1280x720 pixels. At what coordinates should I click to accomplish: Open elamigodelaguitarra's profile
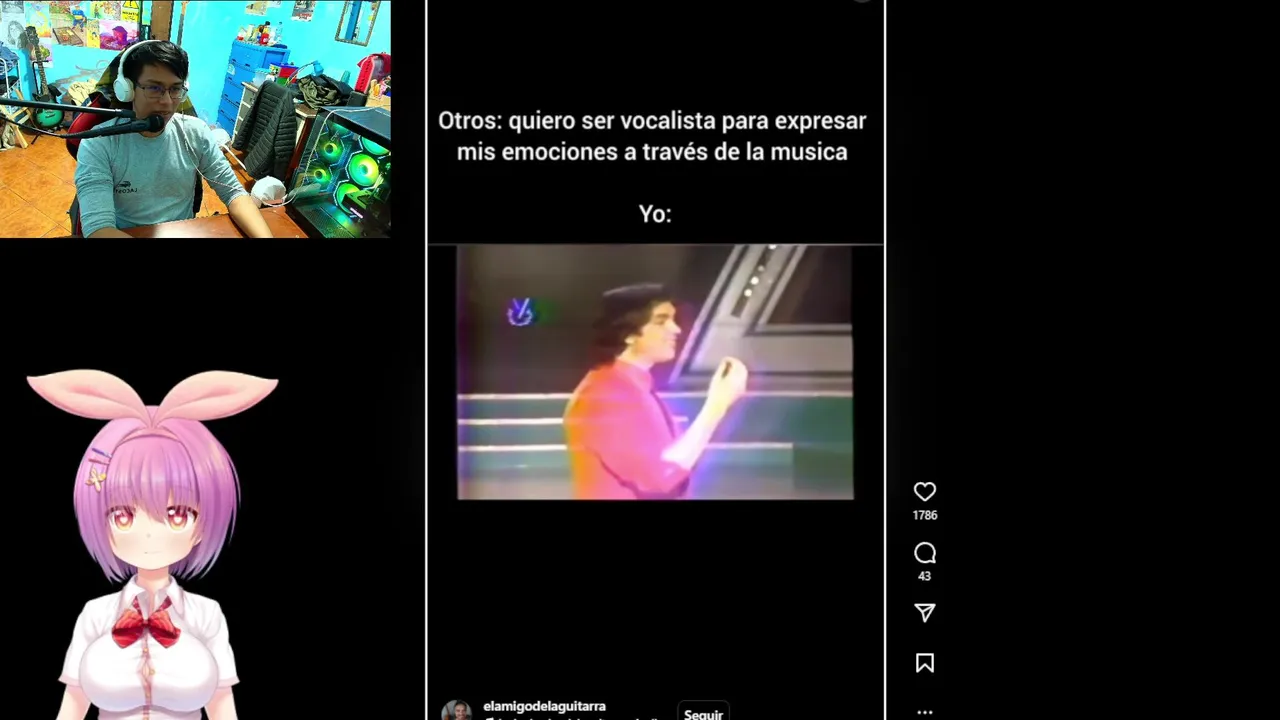[544, 706]
